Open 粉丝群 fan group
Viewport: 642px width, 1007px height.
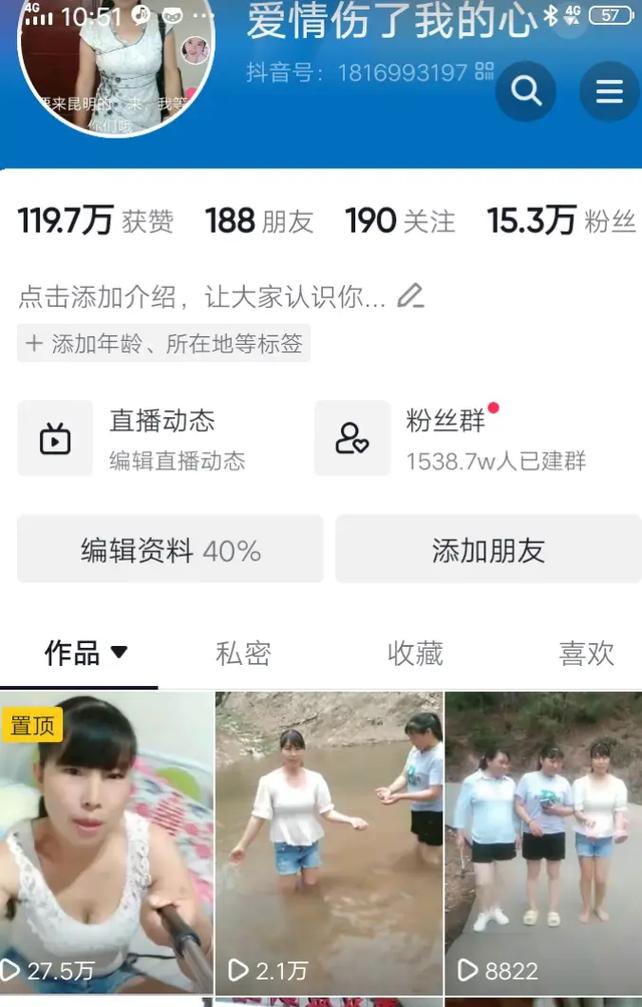(x=475, y=438)
